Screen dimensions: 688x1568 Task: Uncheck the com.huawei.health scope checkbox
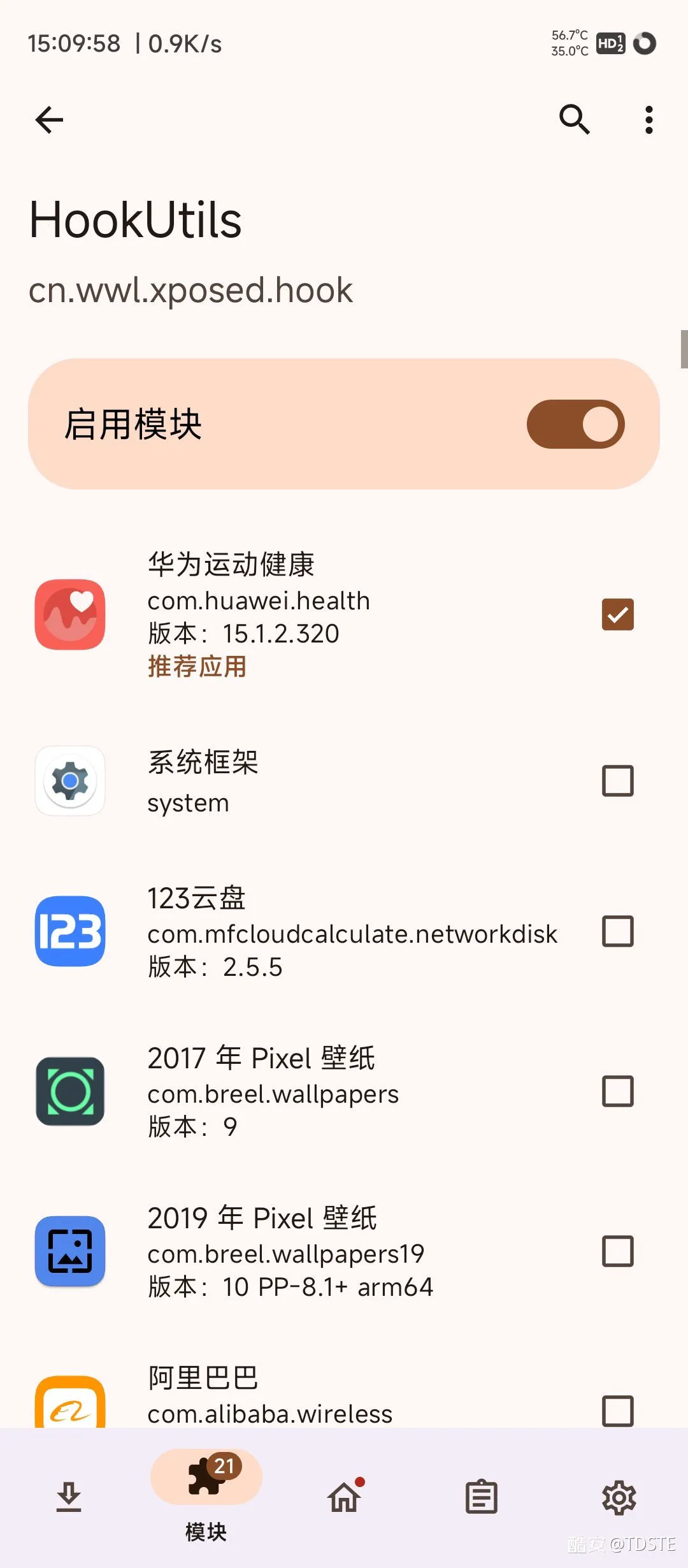616,614
